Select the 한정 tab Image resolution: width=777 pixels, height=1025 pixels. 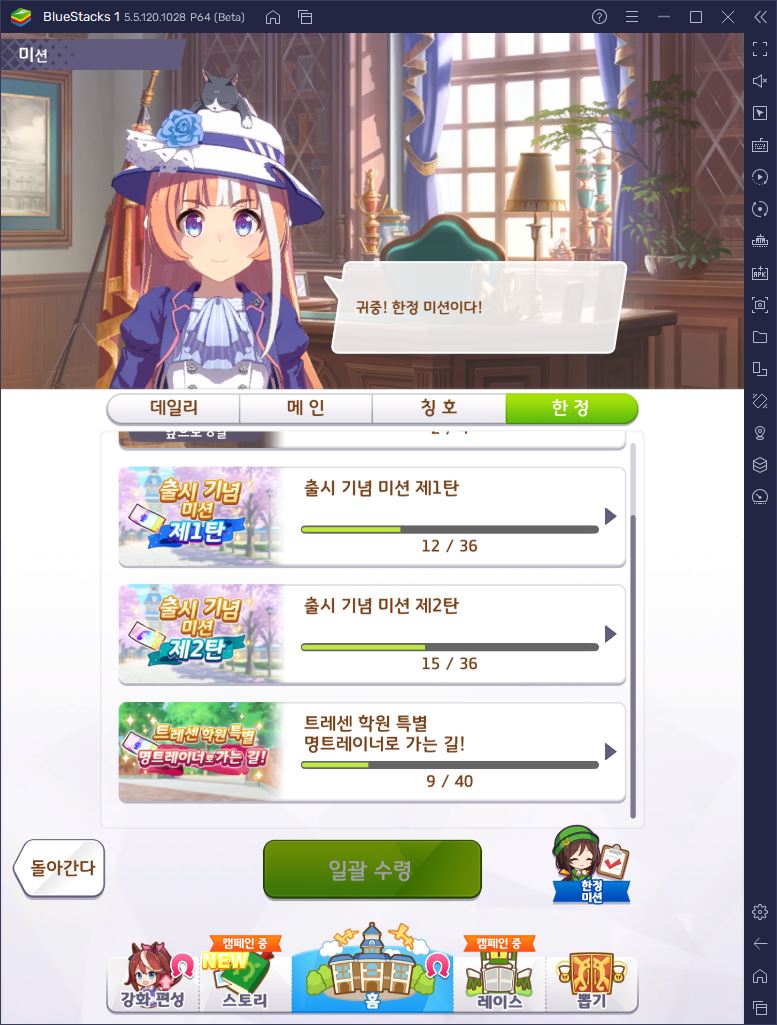[571, 408]
